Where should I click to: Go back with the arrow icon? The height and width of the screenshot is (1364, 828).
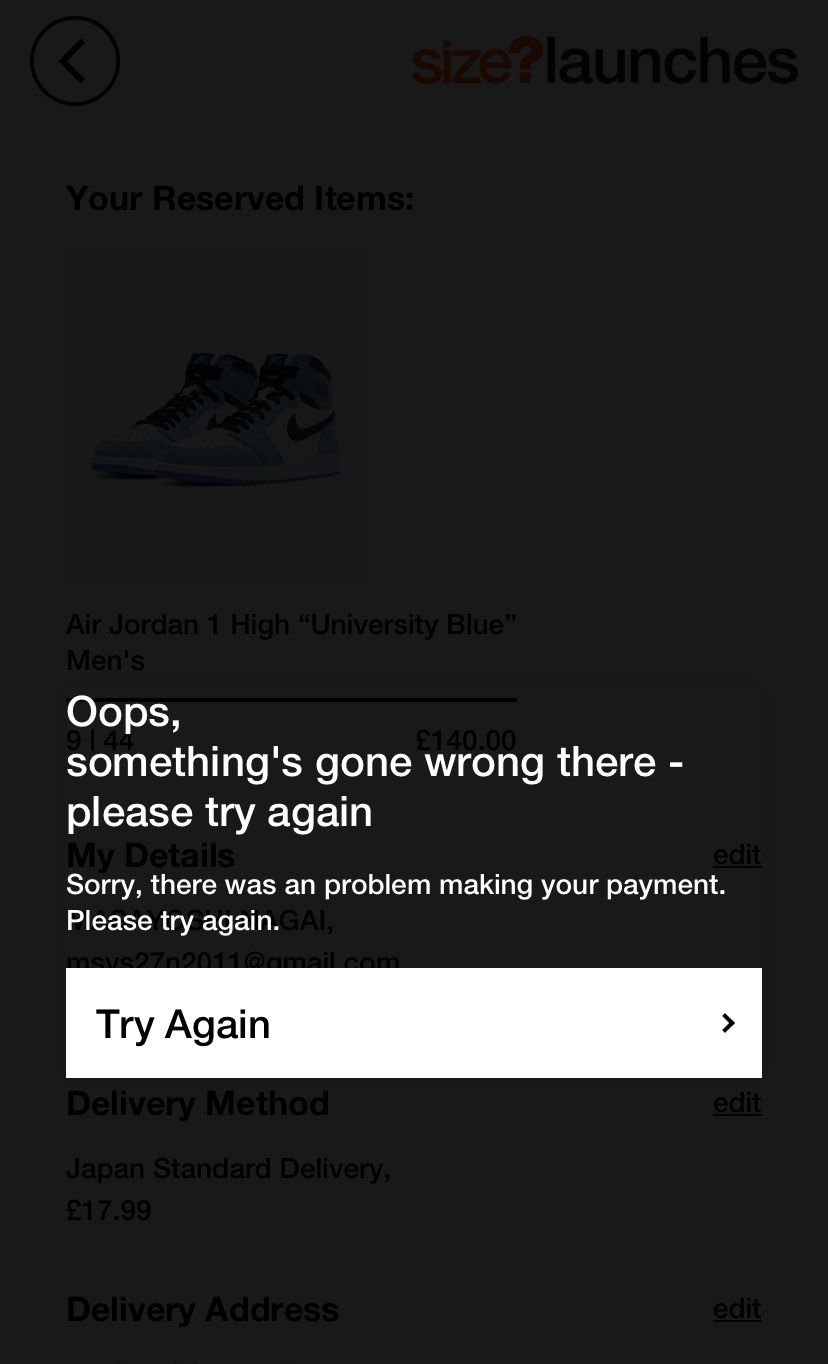tap(75, 62)
